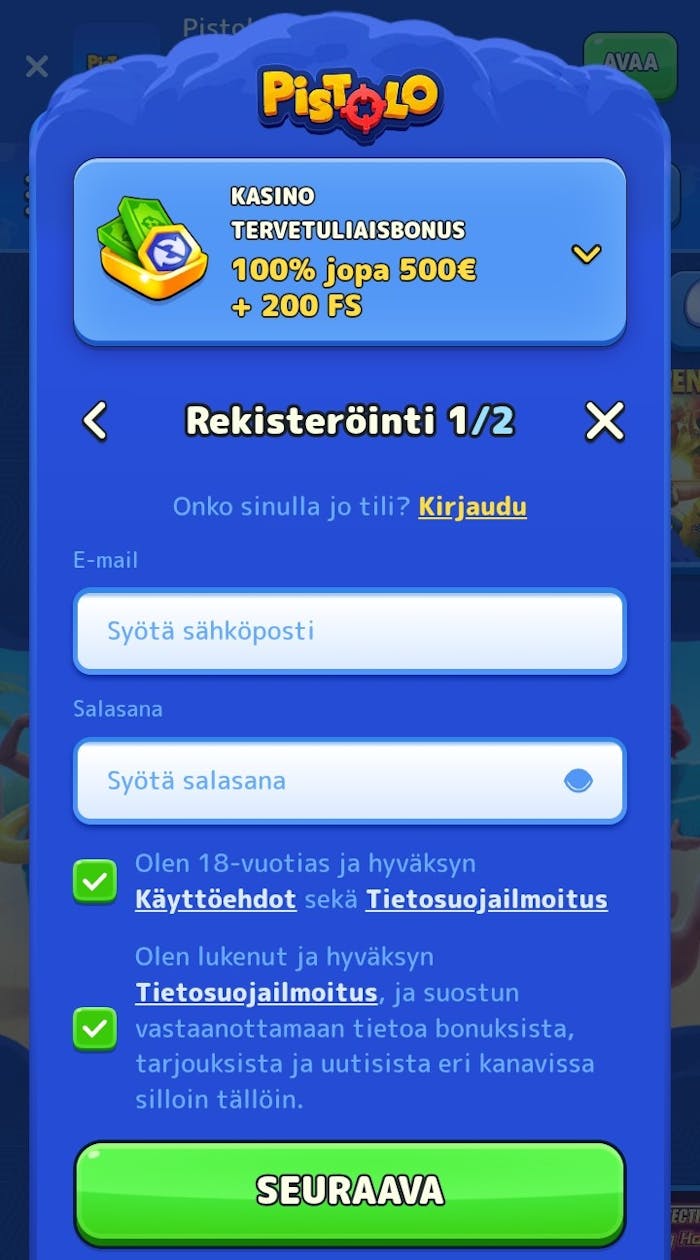Dismiss the top app banner
This screenshot has width=700, height=1260.
coord(37,67)
